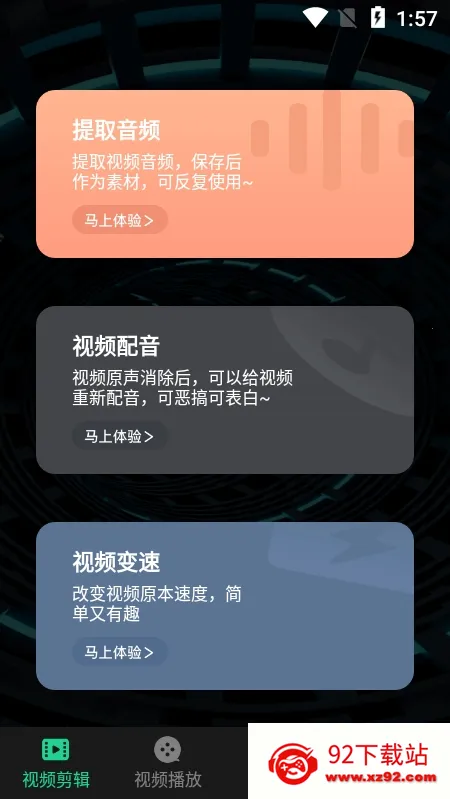This screenshot has height=799, width=450.
Task: Tap 马上体验 on the 视频变速 card
Action: point(120,652)
